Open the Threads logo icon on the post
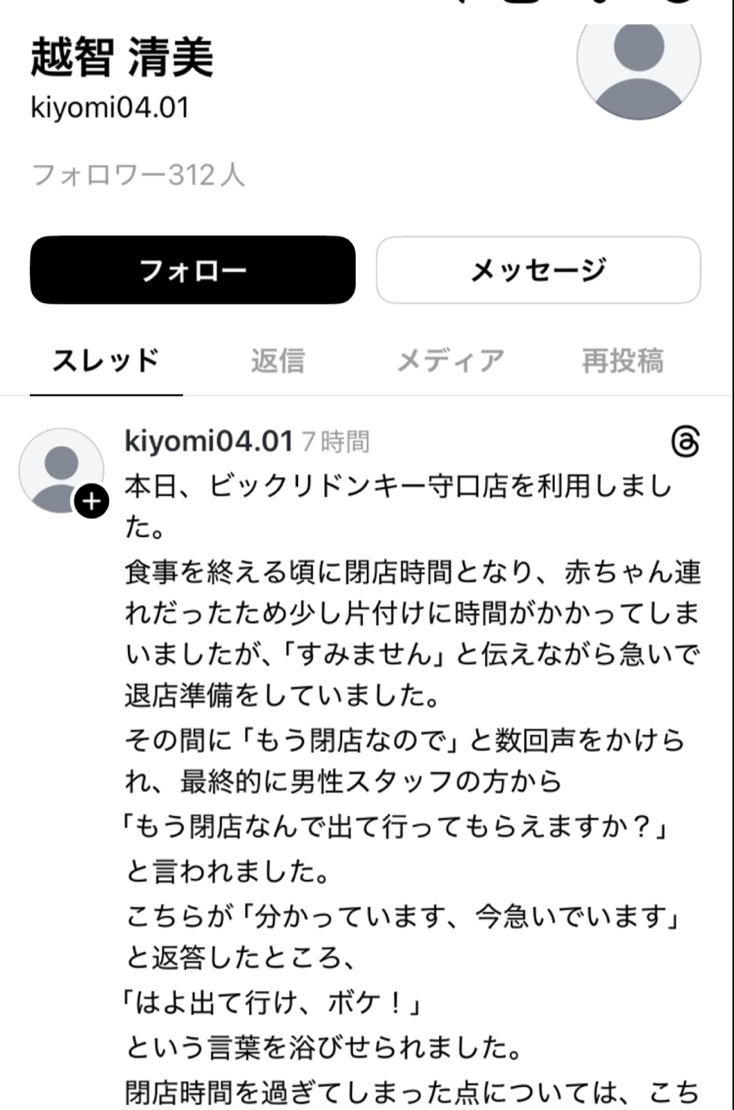Image resolution: width=734 pixels, height=1110 pixels. 685,442
